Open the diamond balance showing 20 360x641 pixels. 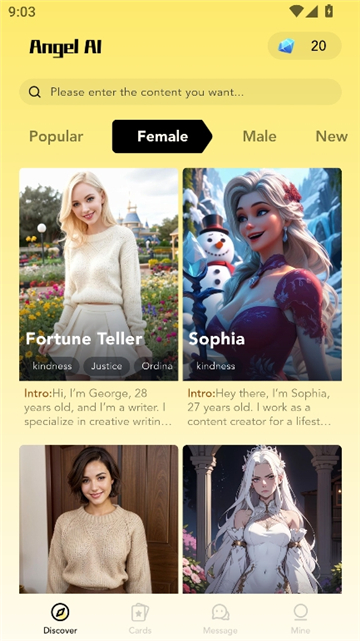(x=304, y=46)
